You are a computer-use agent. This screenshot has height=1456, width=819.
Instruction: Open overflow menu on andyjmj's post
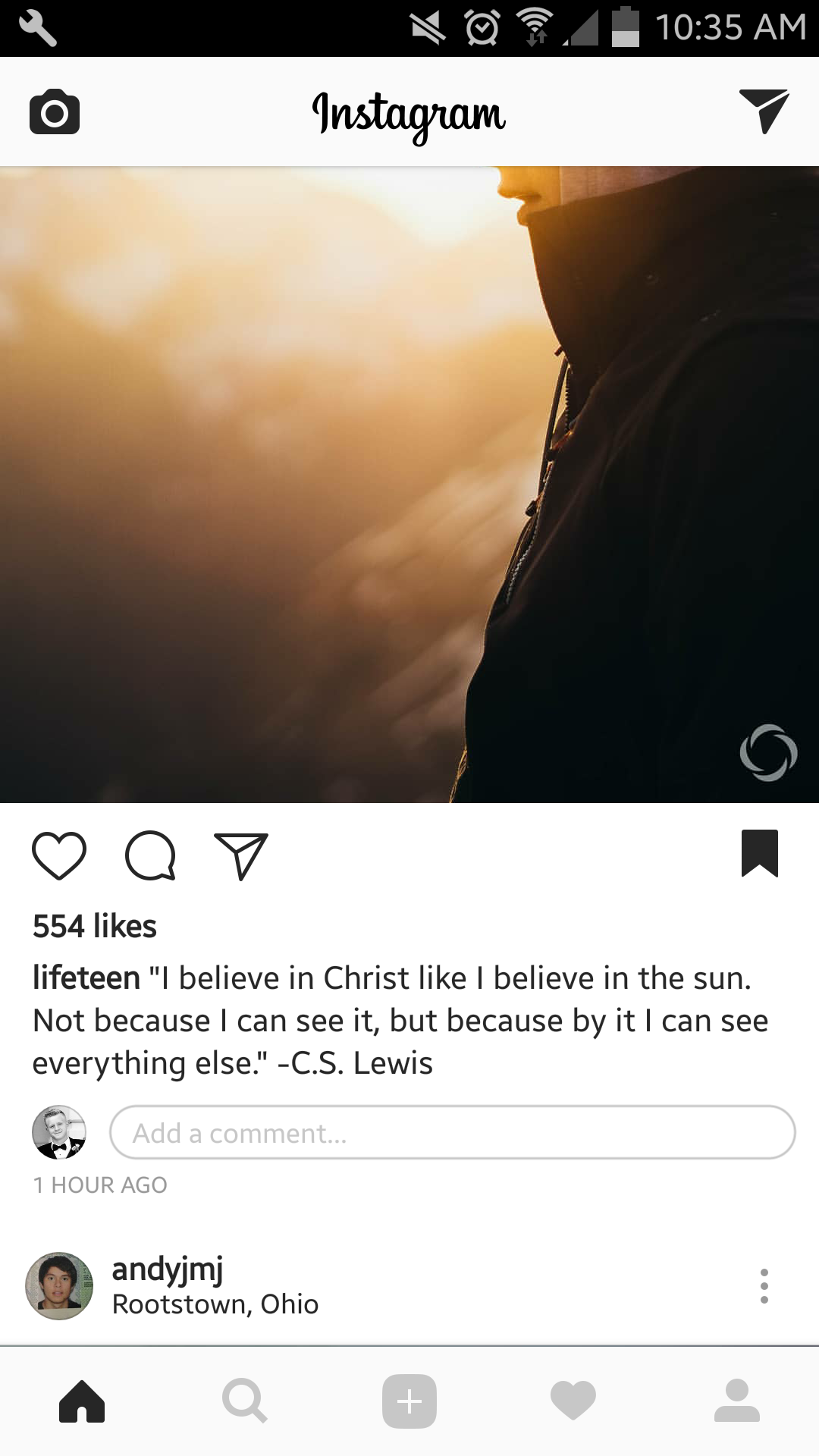click(x=764, y=1285)
